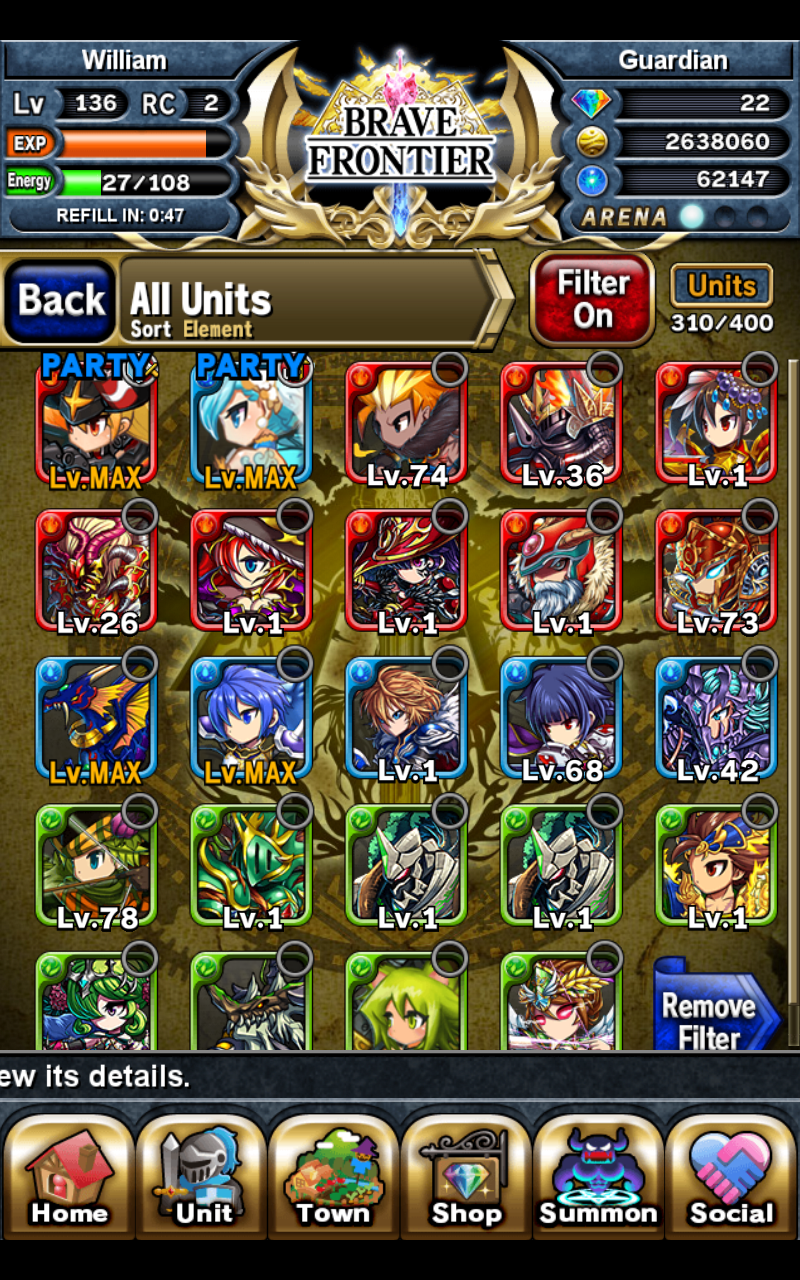
Task: Choose the fire unit at Lv.73
Action: 716,572
